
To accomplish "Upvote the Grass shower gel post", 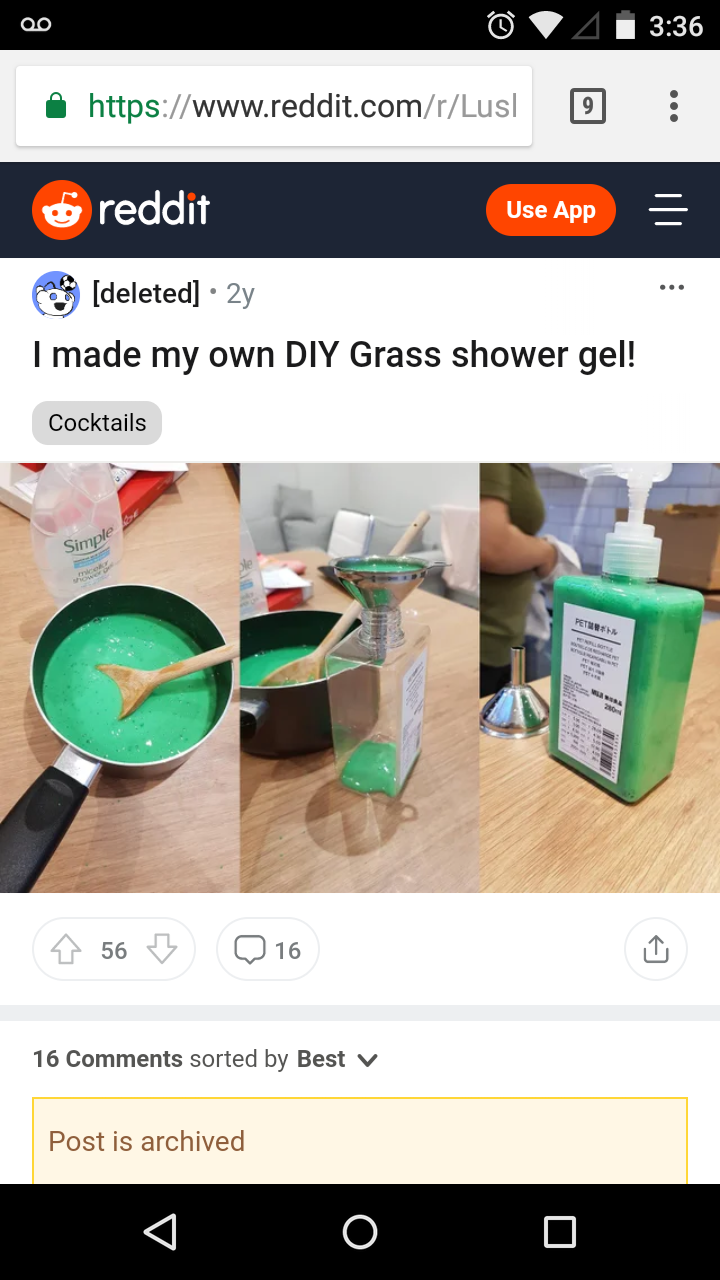I will [66, 949].
